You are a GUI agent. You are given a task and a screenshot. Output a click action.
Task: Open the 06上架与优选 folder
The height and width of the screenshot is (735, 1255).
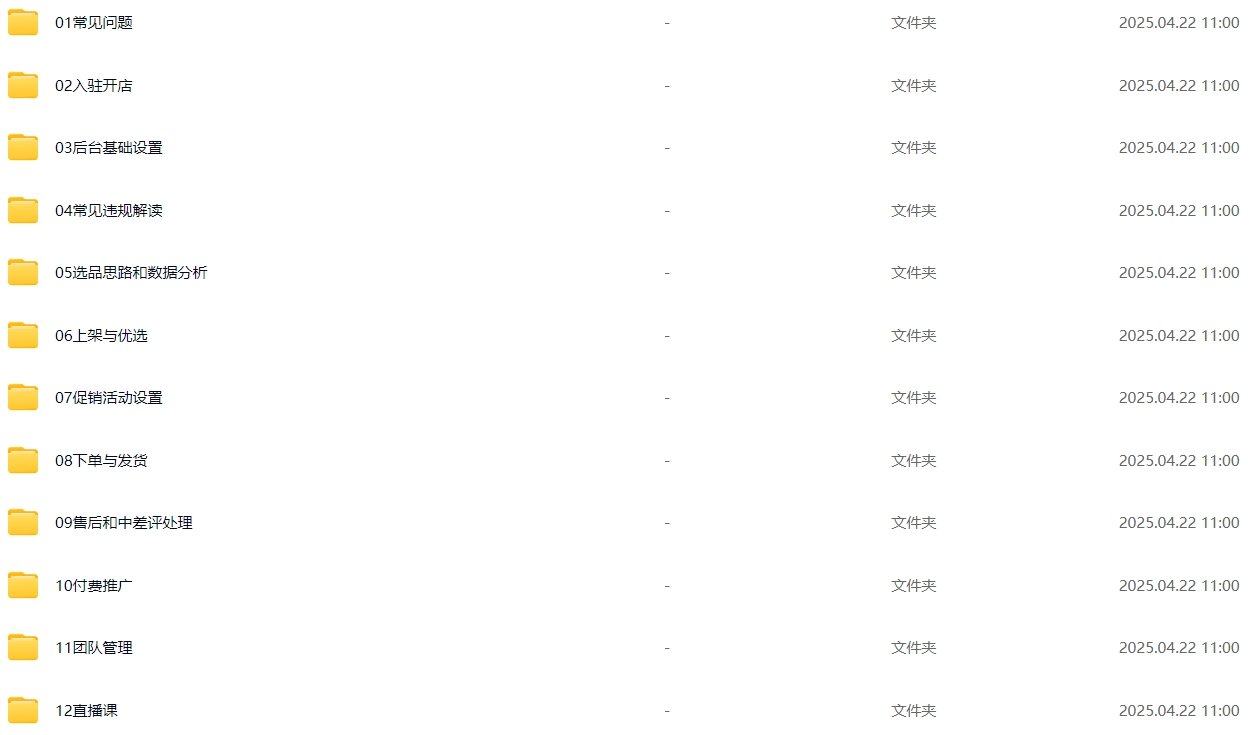coord(101,336)
